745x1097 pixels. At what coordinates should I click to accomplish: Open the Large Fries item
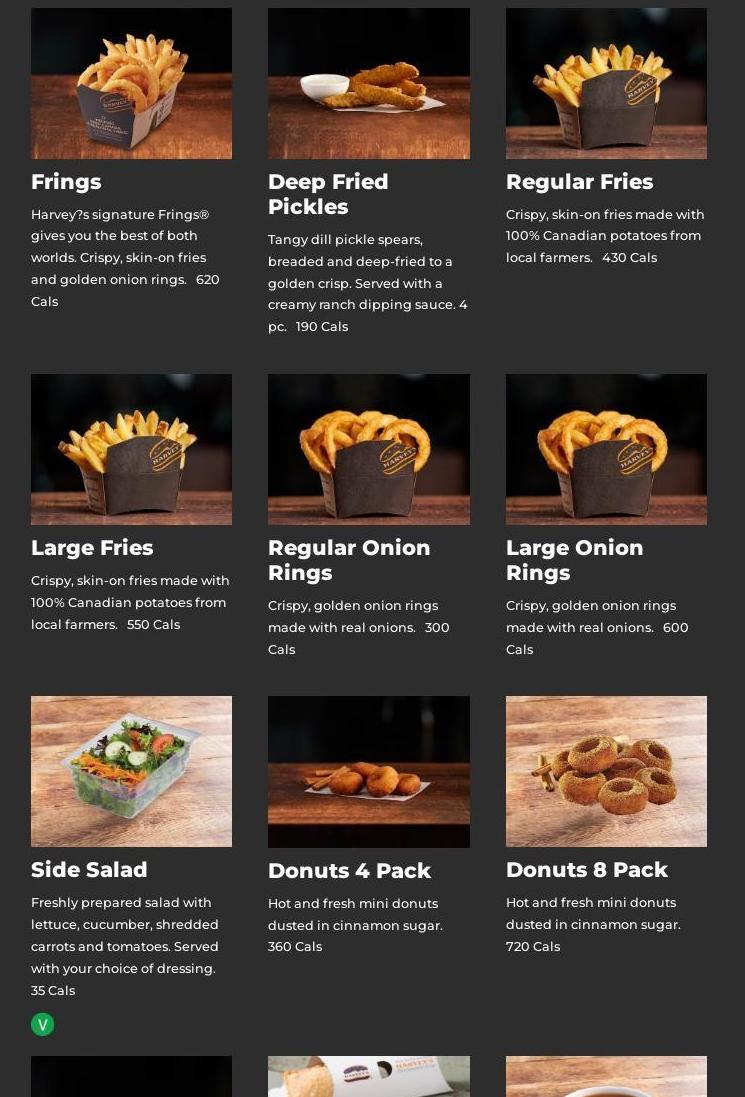131,449
